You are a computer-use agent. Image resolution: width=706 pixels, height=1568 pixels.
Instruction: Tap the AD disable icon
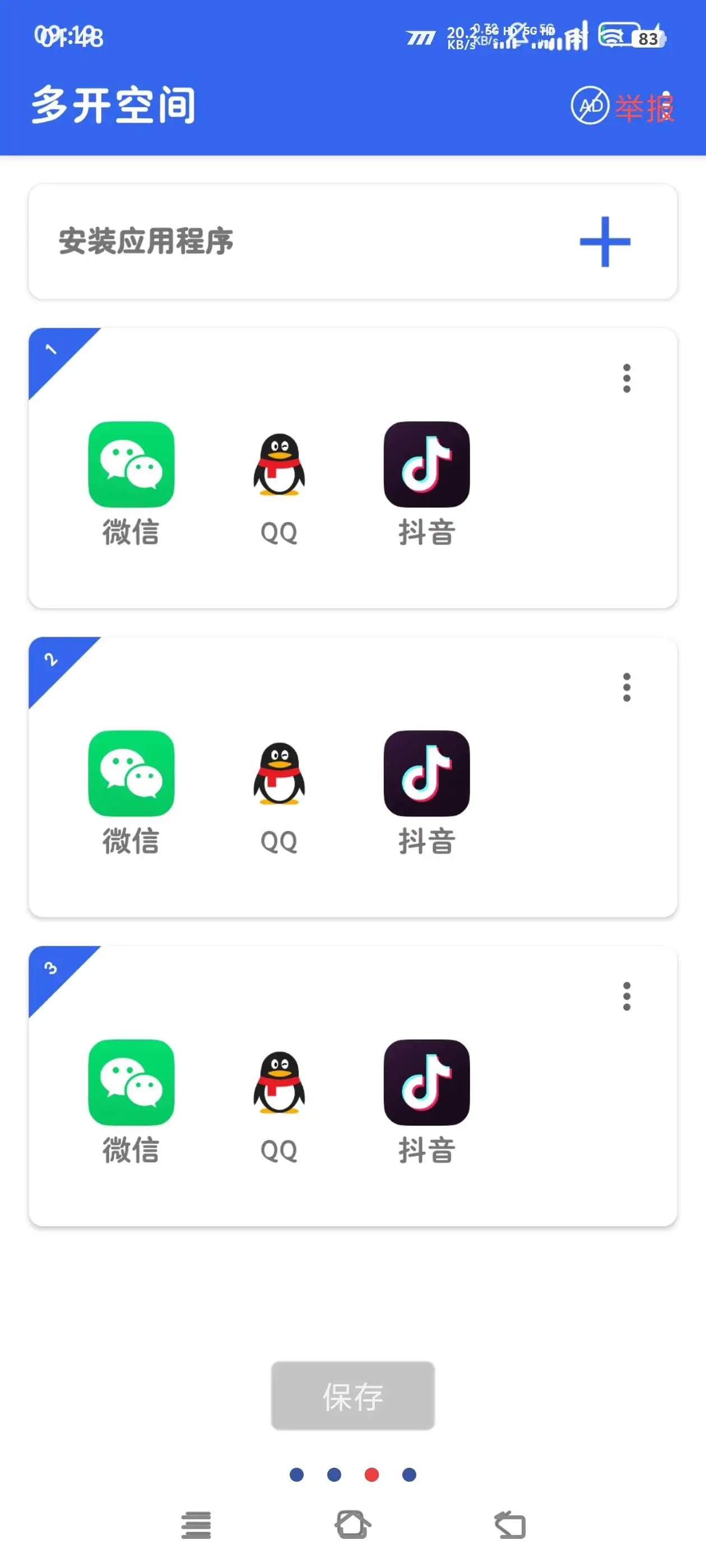pos(589,105)
